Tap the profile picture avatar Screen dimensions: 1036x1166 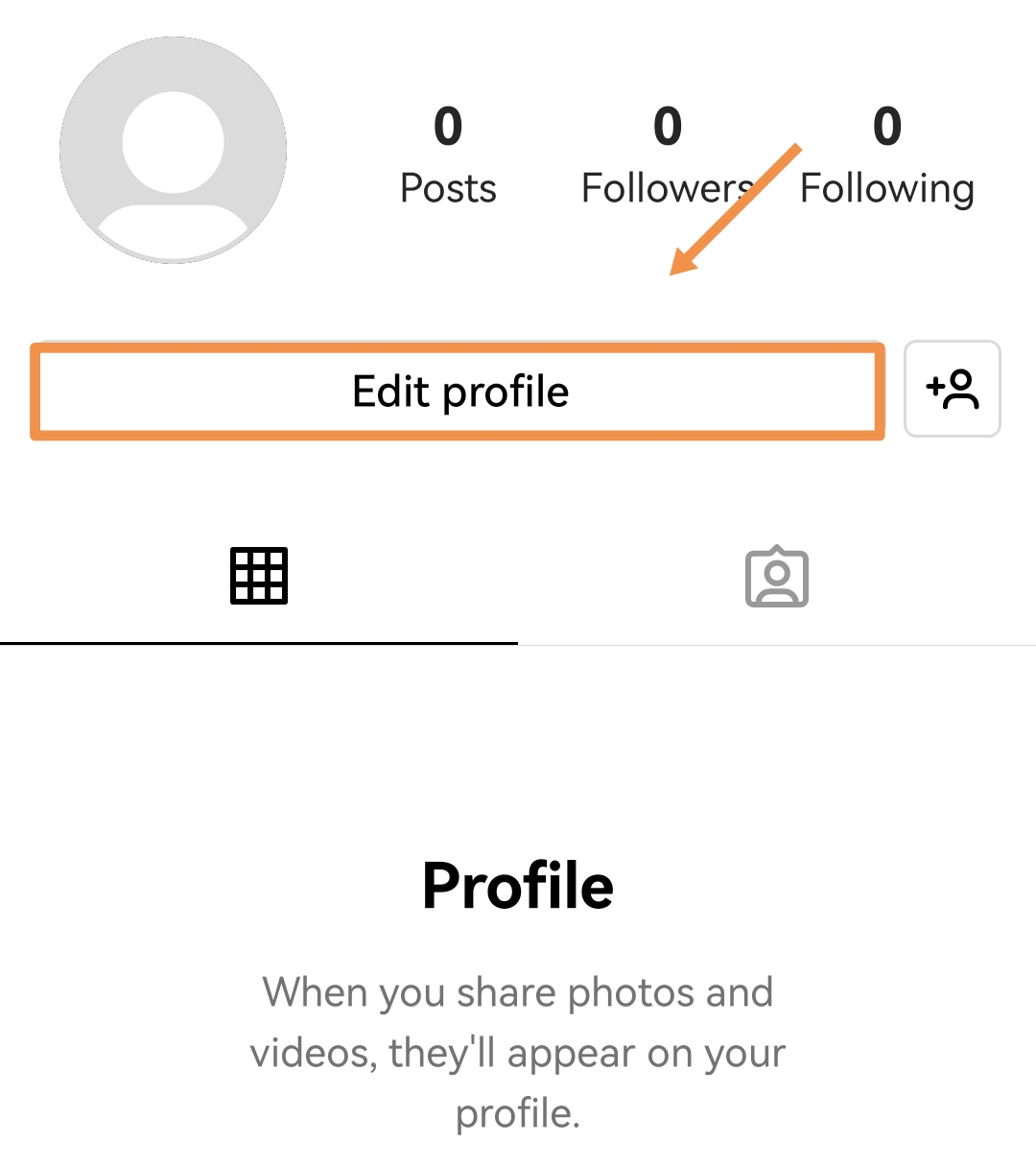click(x=174, y=151)
